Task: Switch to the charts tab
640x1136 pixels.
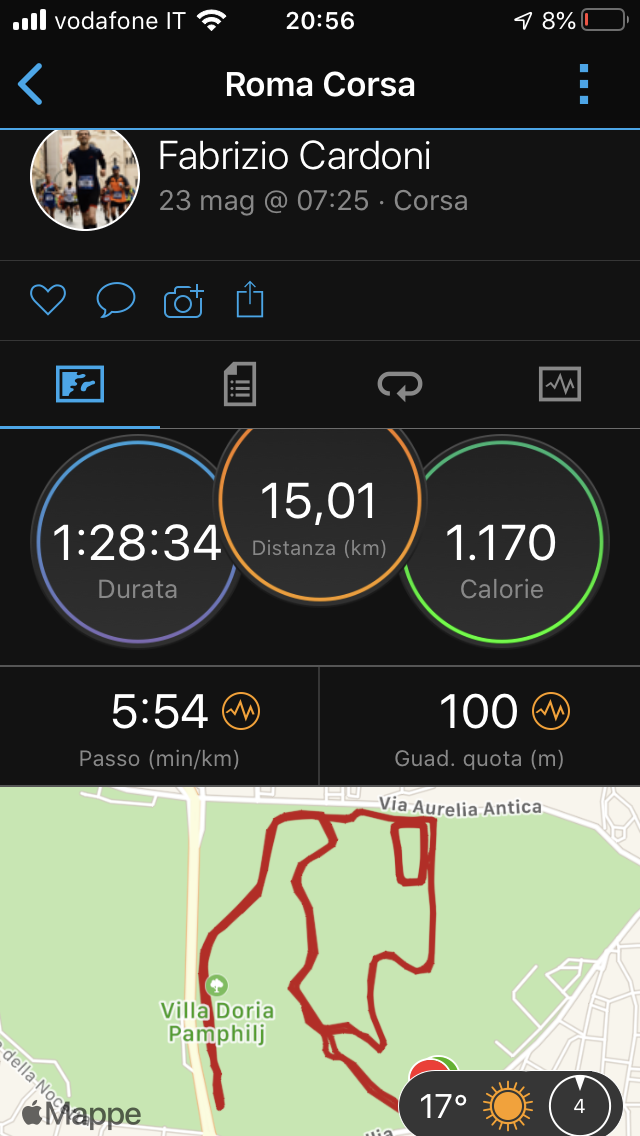Action: 560,384
